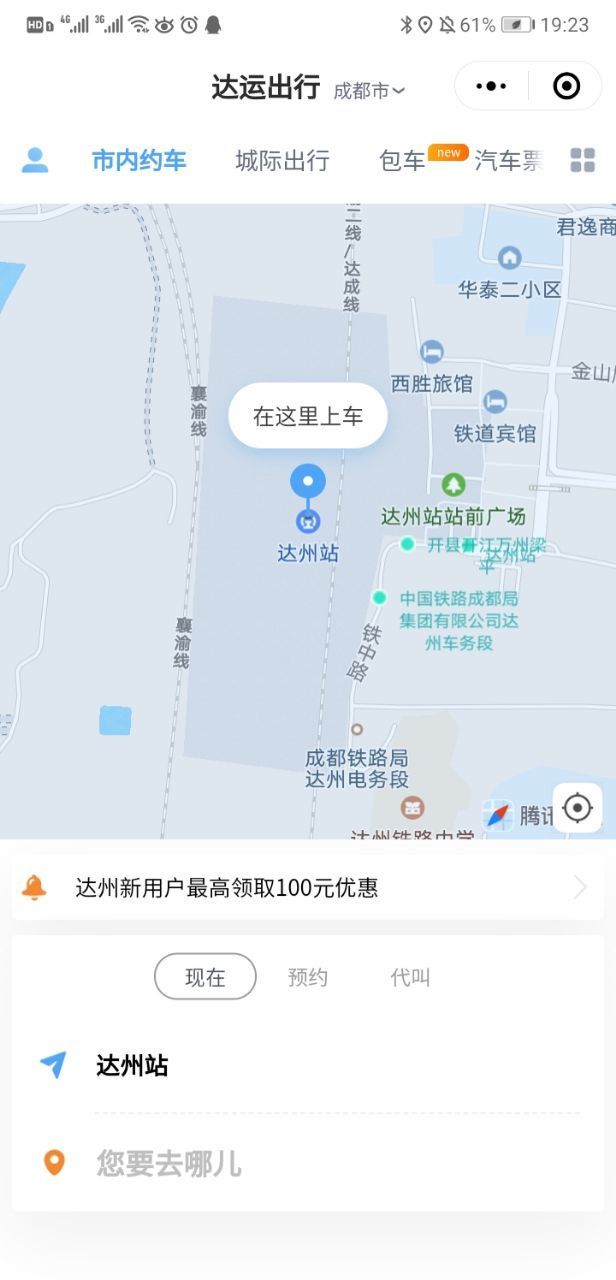The width and height of the screenshot is (616, 1280).
Task: Open the grid menu of all services
Action: pos(582,160)
